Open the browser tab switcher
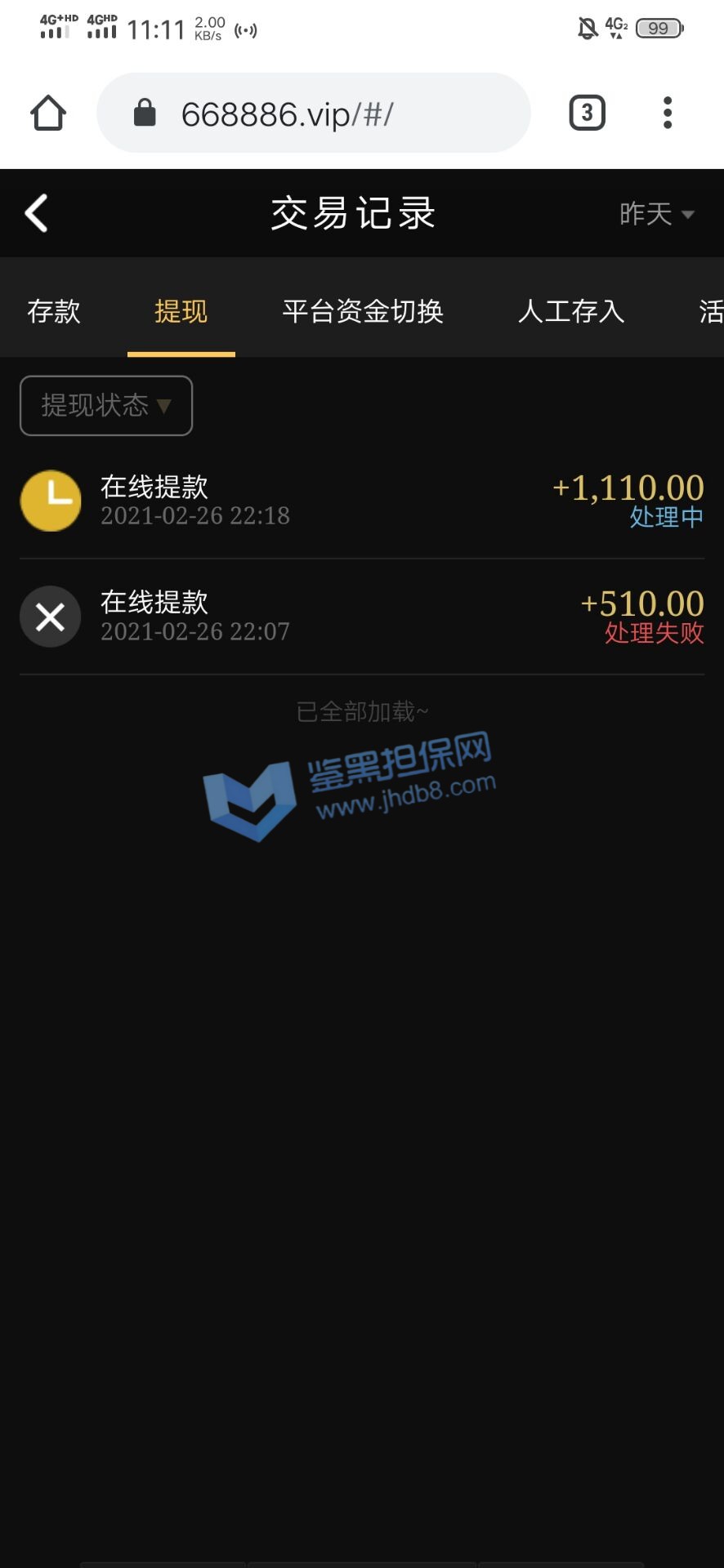 pyautogui.click(x=587, y=113)
